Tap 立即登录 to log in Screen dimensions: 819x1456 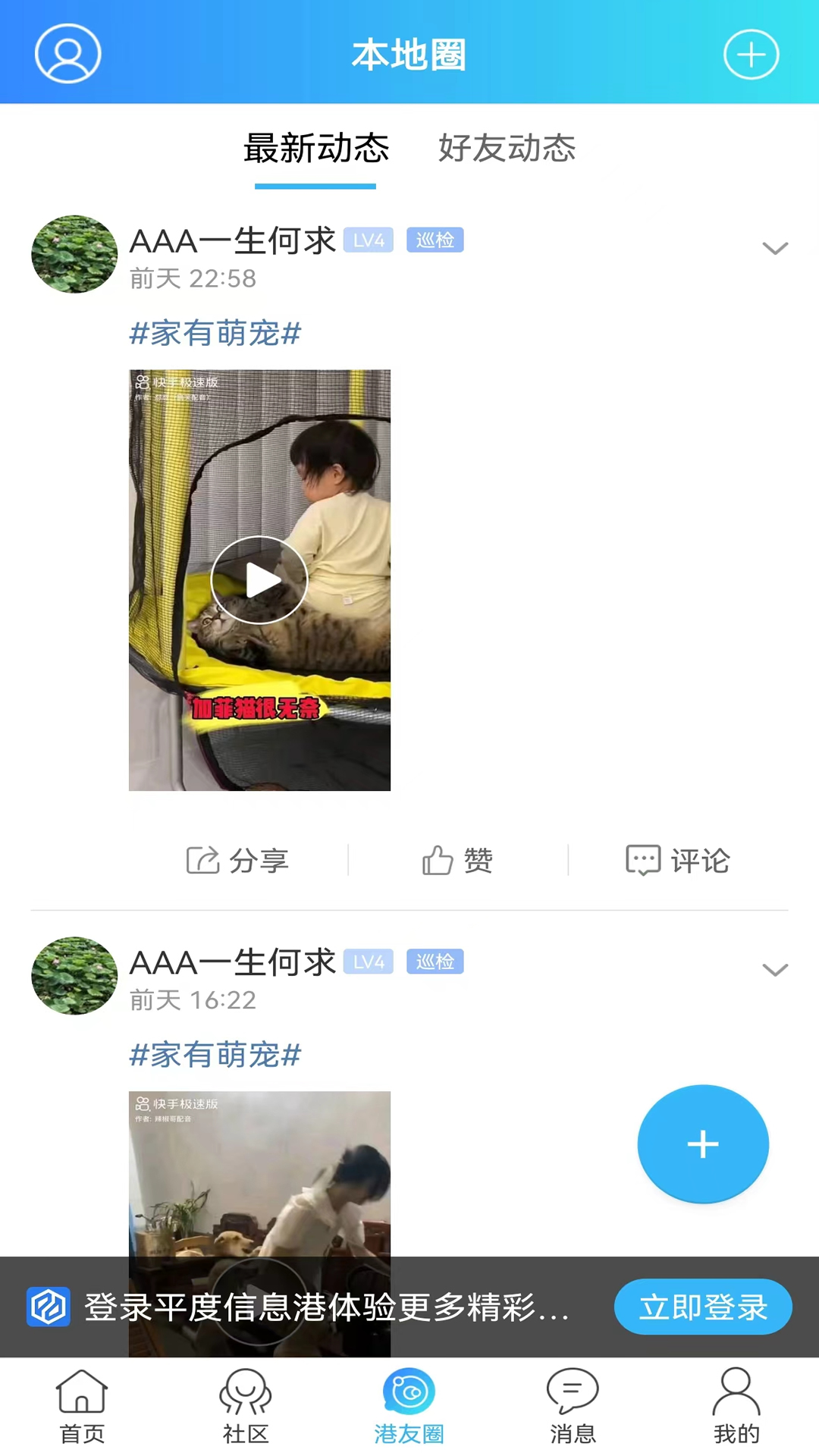(x=703, y=1307)
